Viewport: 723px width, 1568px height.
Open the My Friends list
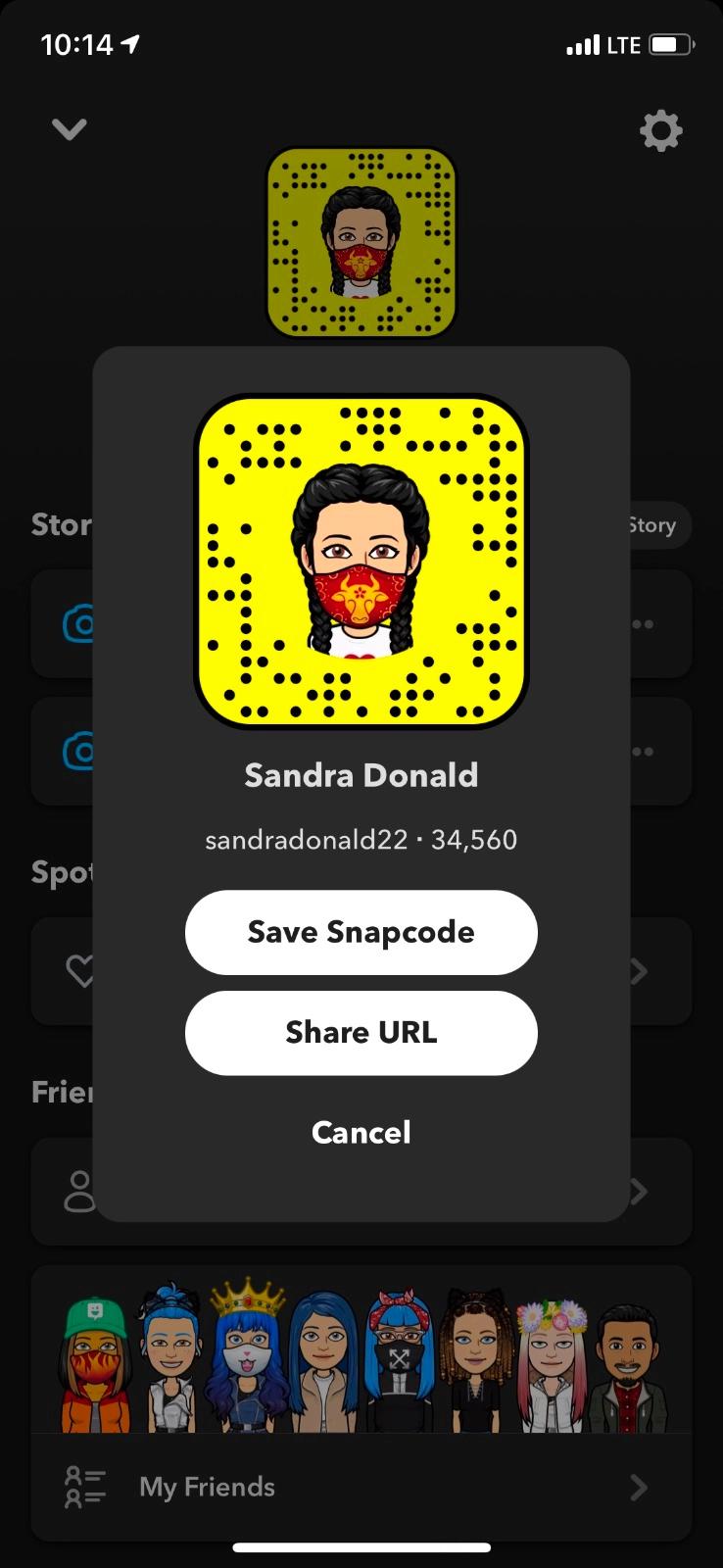click(x=361, y=1487)
